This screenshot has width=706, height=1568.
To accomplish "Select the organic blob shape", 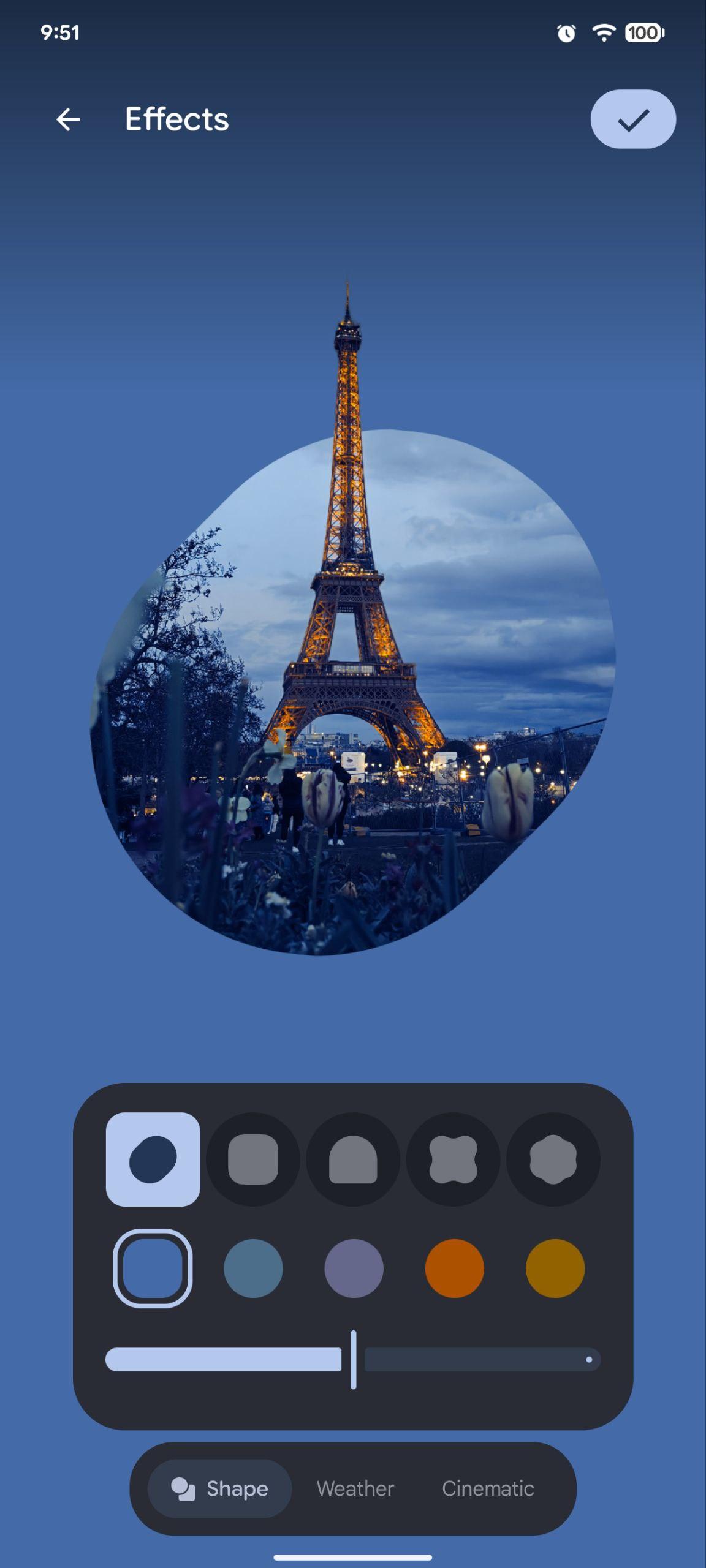I will click(x=153, y=1159).
